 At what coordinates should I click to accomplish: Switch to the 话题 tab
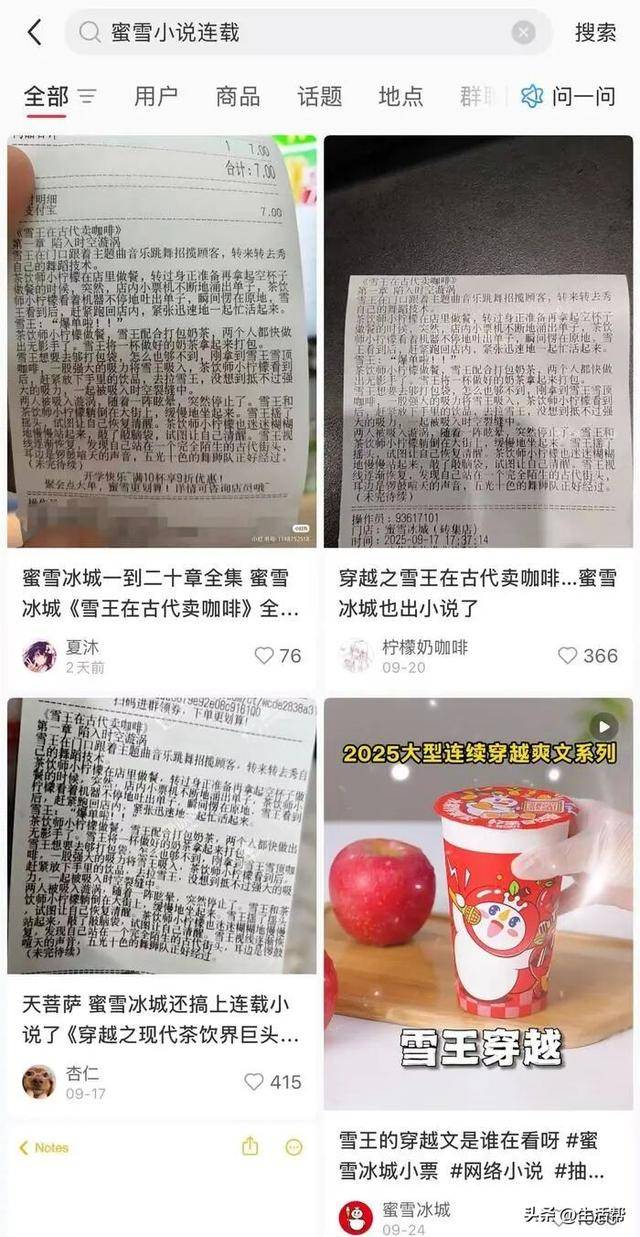coord(320,96)
